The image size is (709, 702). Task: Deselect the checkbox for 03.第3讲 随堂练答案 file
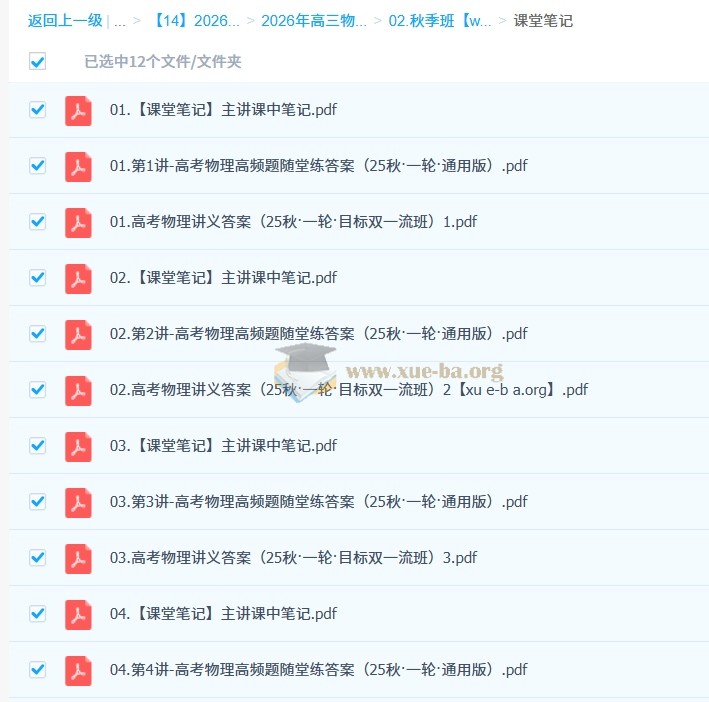[38, 502]
